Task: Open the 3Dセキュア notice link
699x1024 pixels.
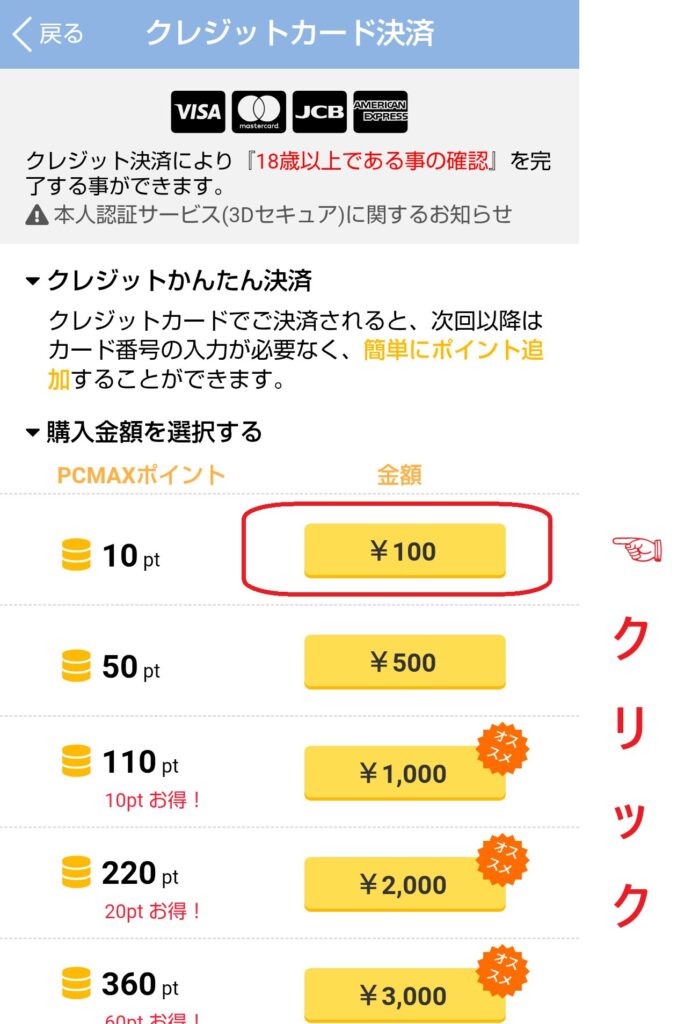Action: pyautogui.click(x=270, y=214)
